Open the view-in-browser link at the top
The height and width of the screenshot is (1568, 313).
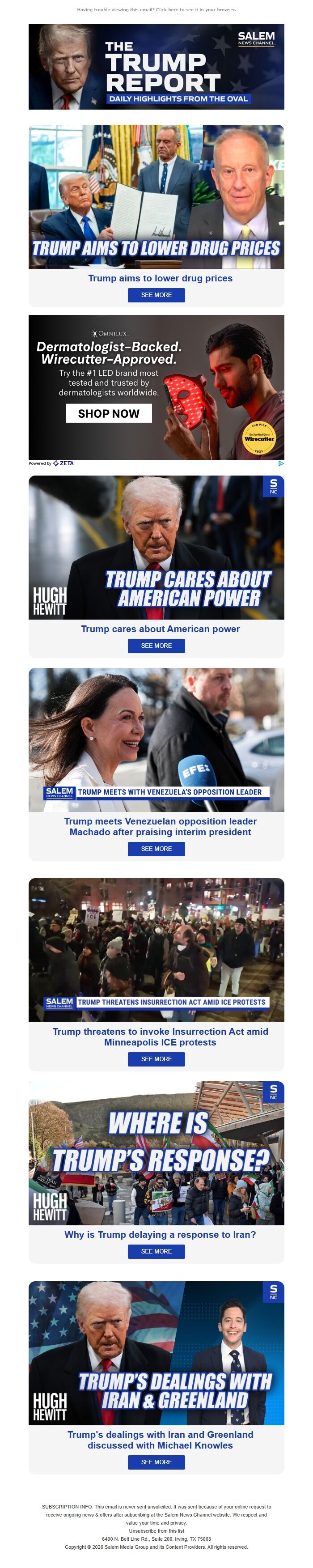coord(156,10)
